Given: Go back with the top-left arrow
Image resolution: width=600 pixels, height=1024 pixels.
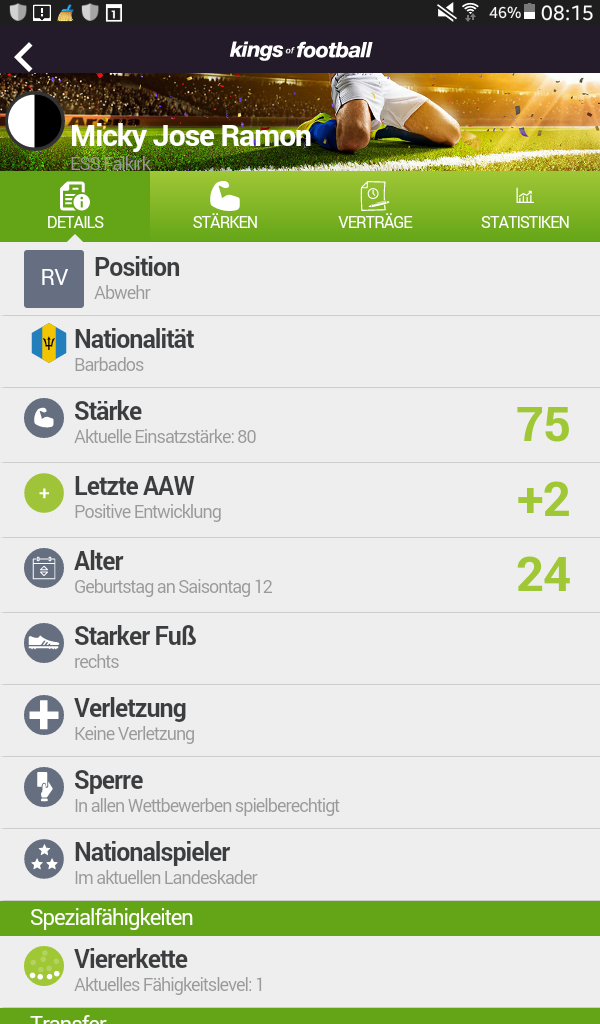Looking at the screenshot, I should tap(24, 56).
